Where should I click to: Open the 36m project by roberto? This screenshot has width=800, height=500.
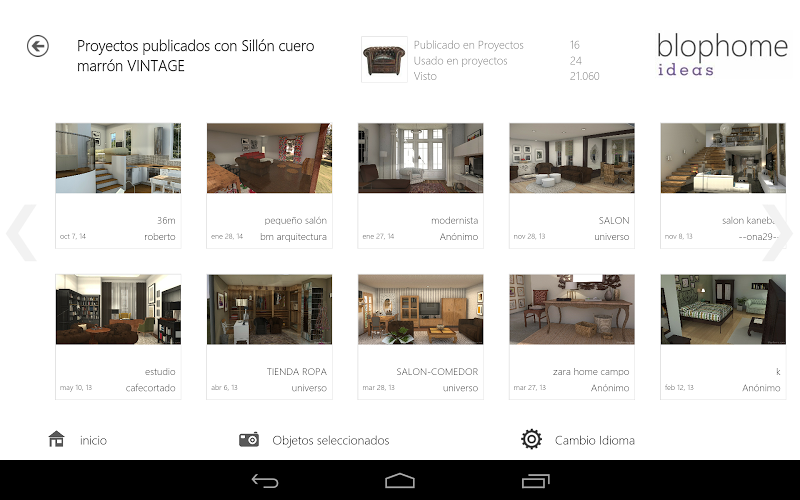(118, 160)
